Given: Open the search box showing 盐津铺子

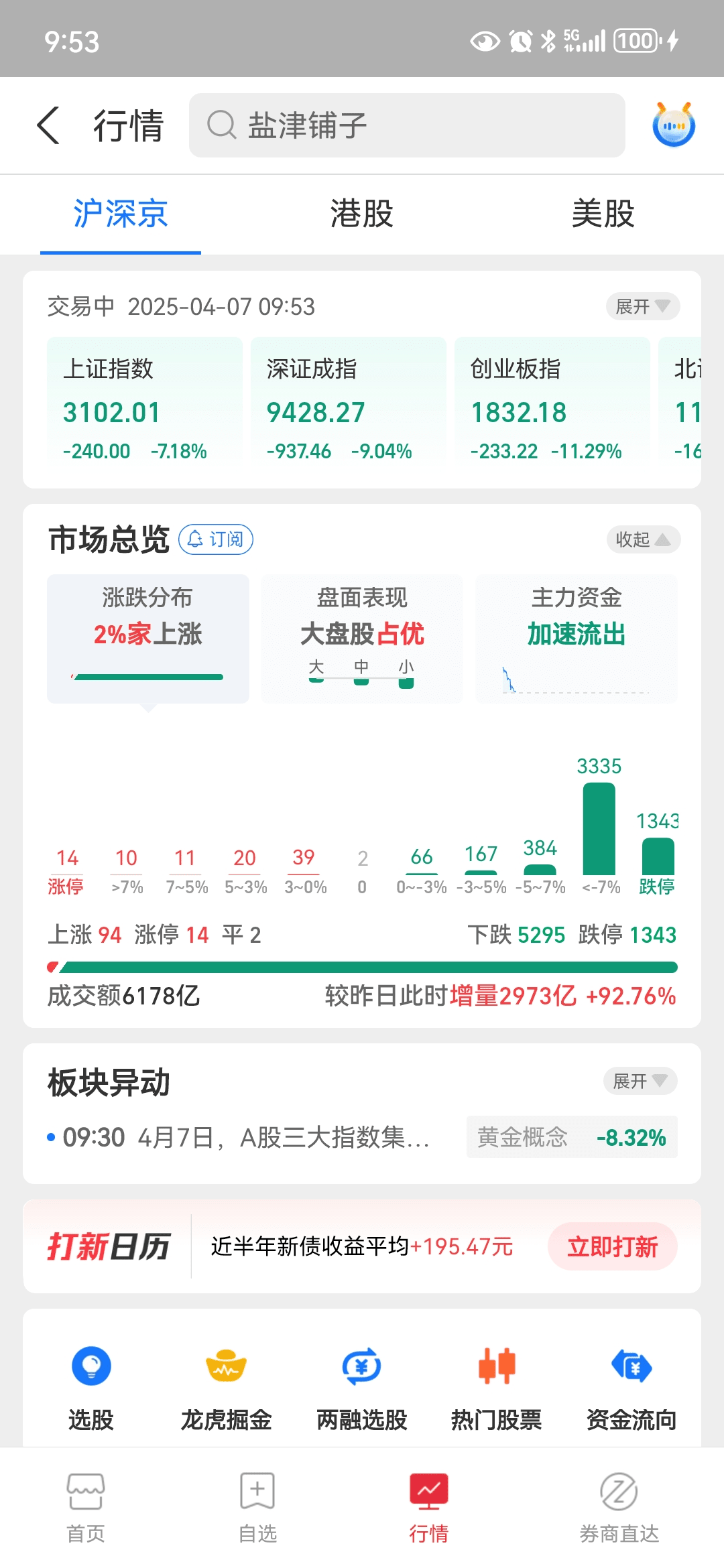Looking at the screenshot, I should tap(406, 125).
